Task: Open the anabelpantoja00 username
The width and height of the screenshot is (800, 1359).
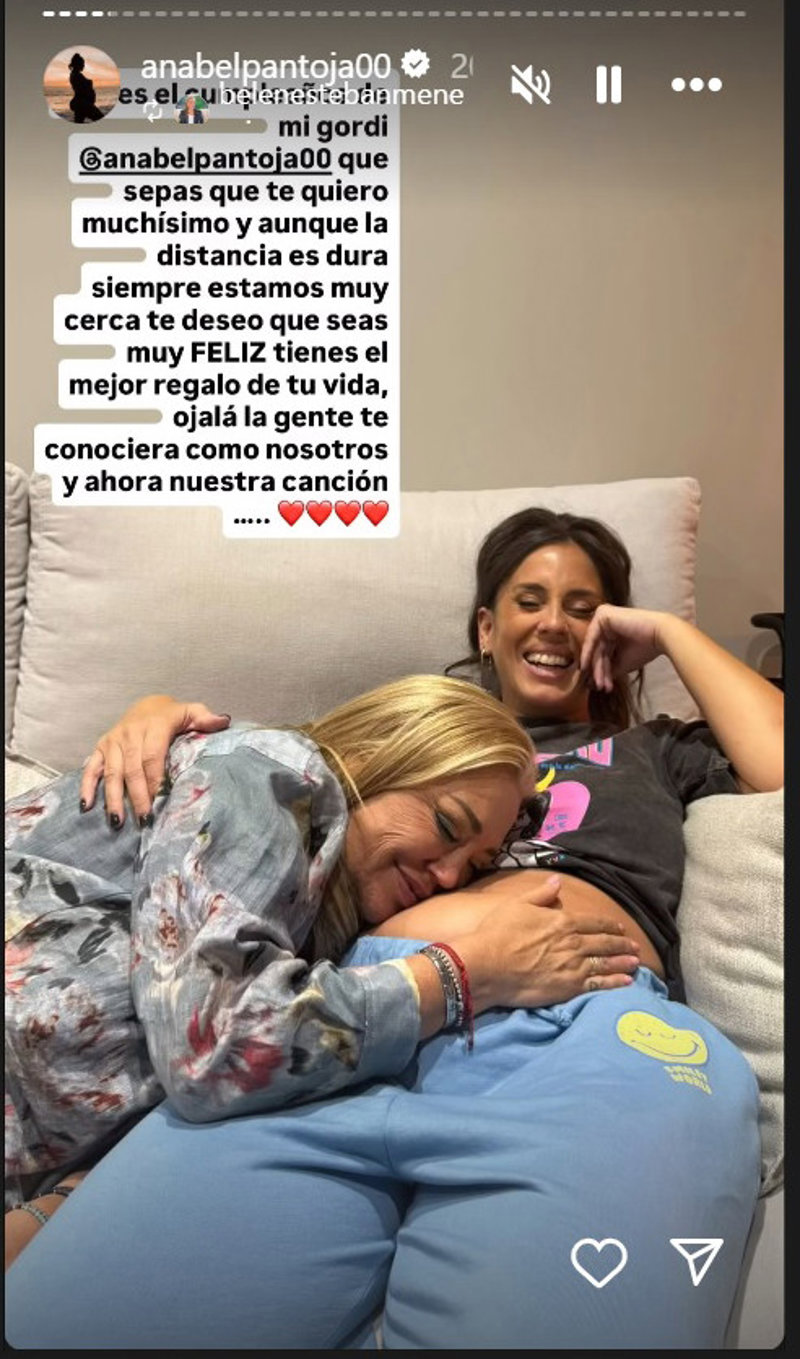Action: click(265, 67)
